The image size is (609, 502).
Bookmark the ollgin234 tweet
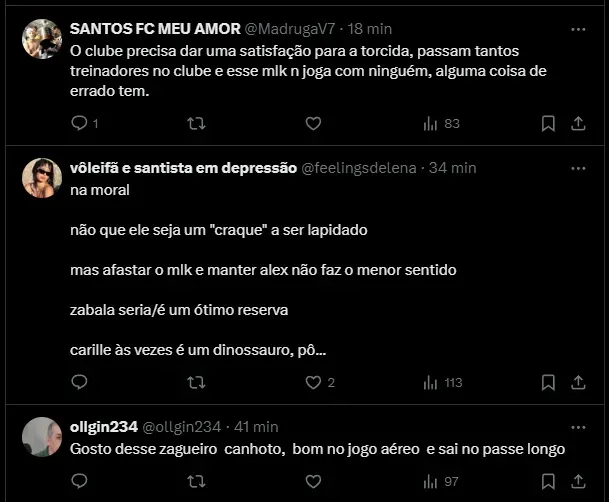(548, 481)
